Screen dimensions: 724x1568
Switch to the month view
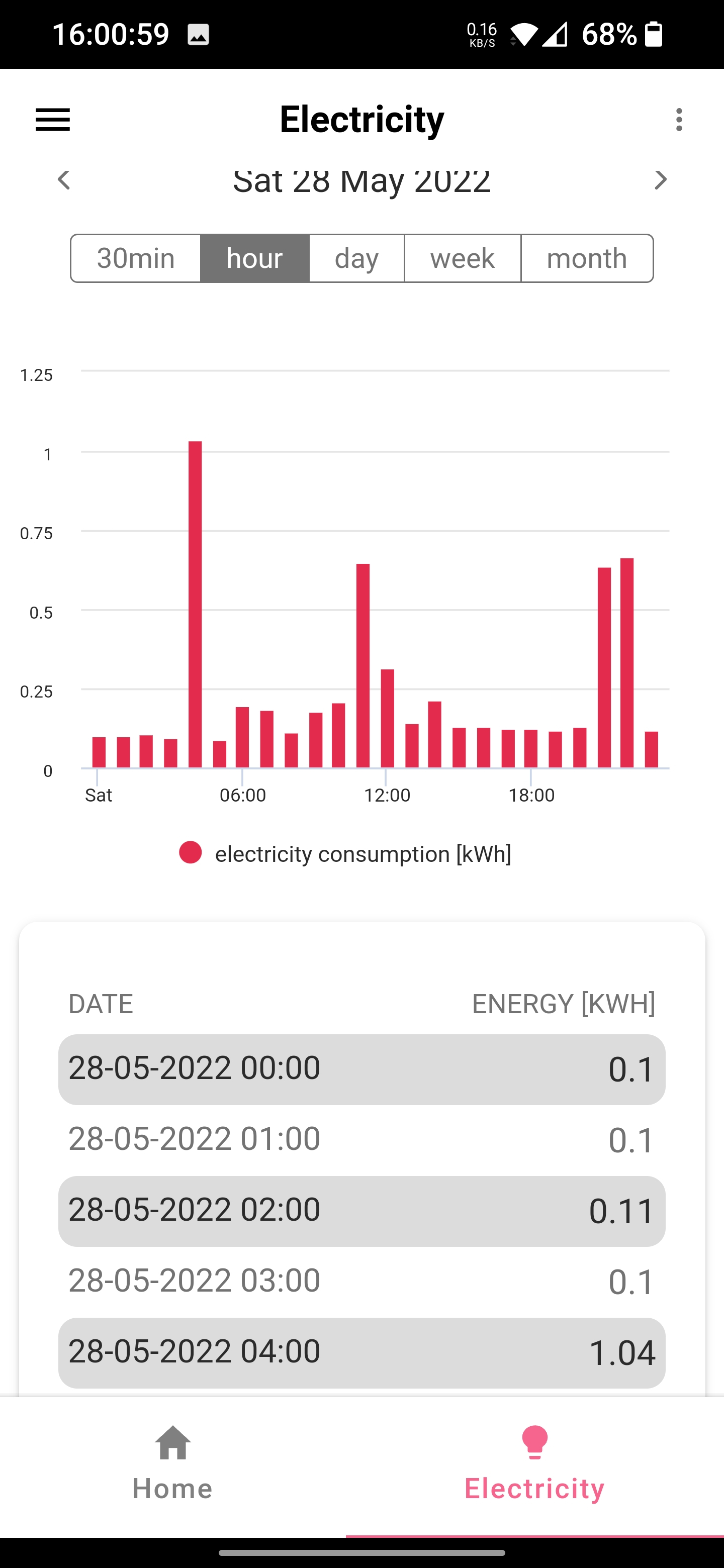[x=587, y=258]
